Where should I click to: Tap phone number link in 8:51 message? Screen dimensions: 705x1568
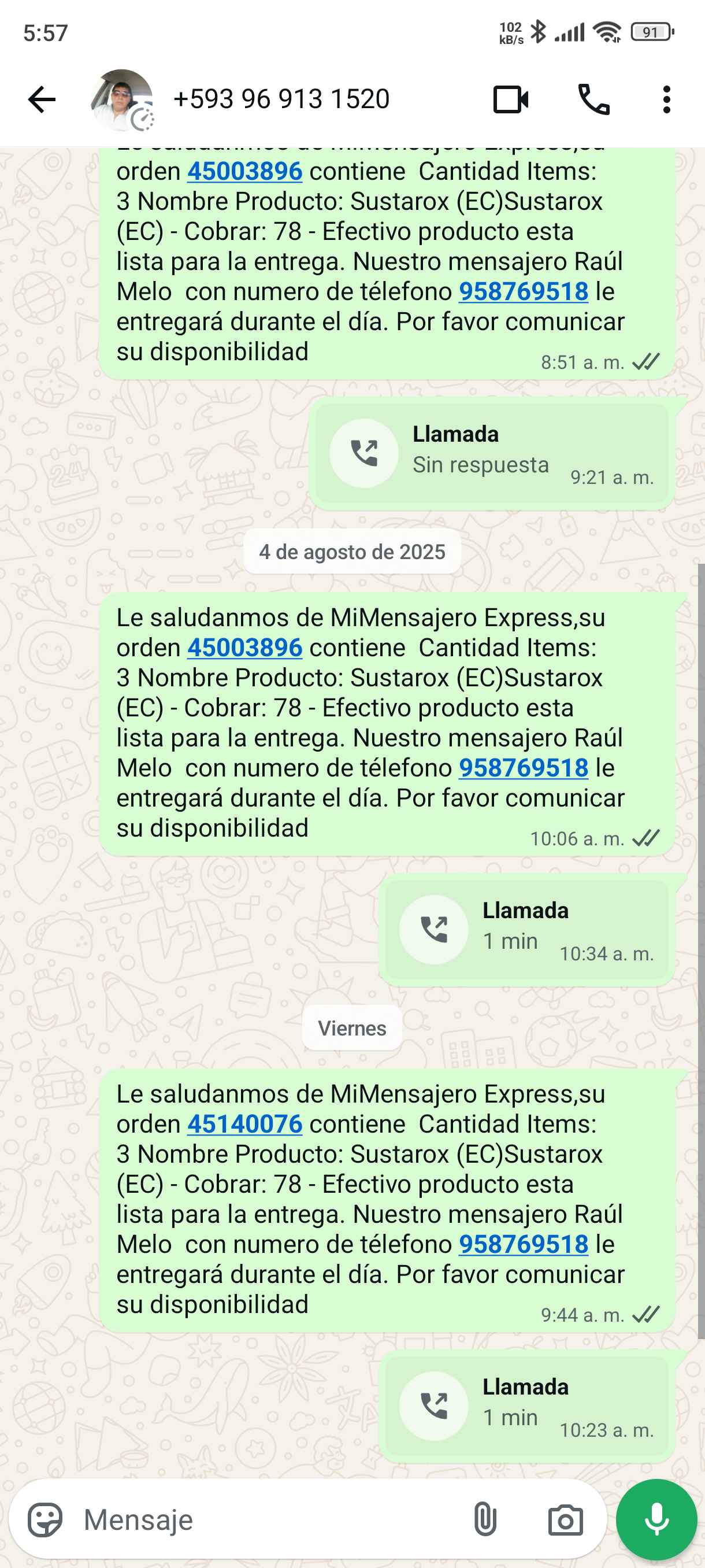(523, 291)
